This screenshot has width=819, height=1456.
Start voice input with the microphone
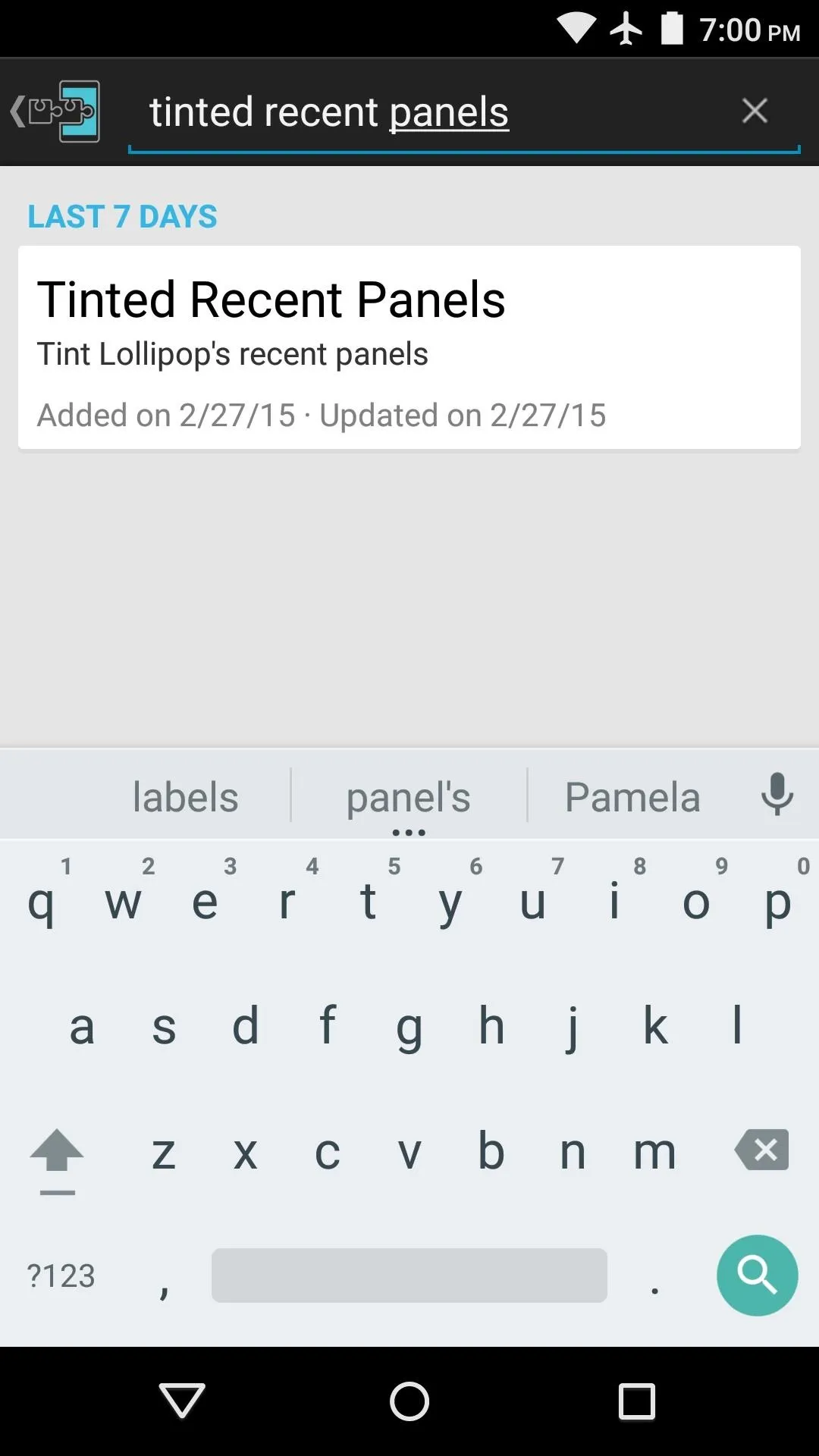777,794
